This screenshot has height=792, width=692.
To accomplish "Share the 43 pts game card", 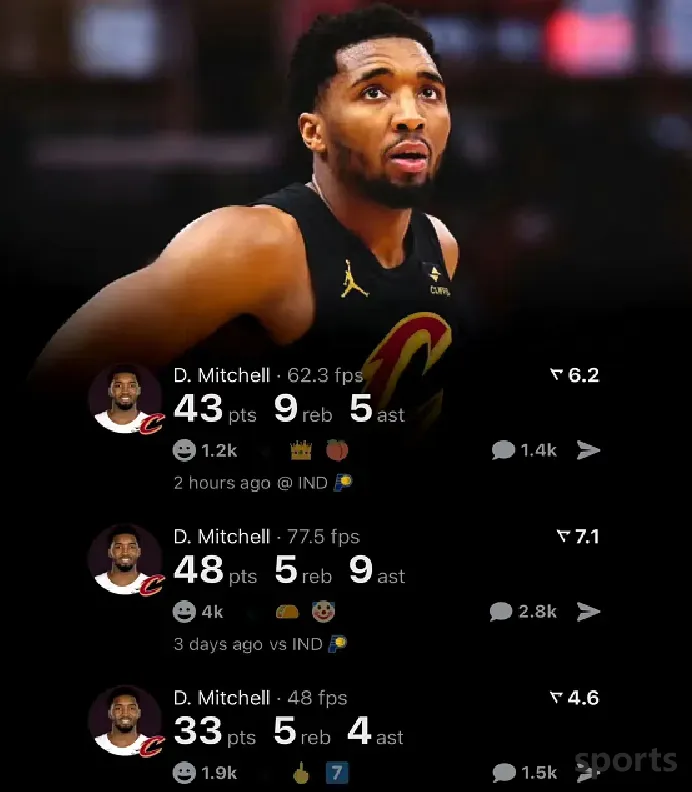I will click(x=589, y=450).
